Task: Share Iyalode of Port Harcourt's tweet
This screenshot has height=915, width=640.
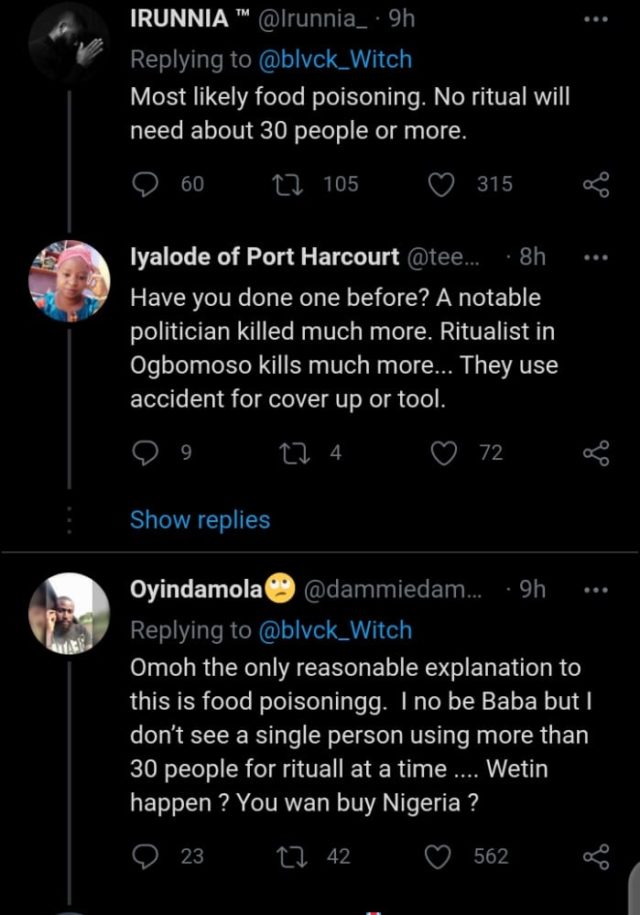Action: tap(596, 454)
